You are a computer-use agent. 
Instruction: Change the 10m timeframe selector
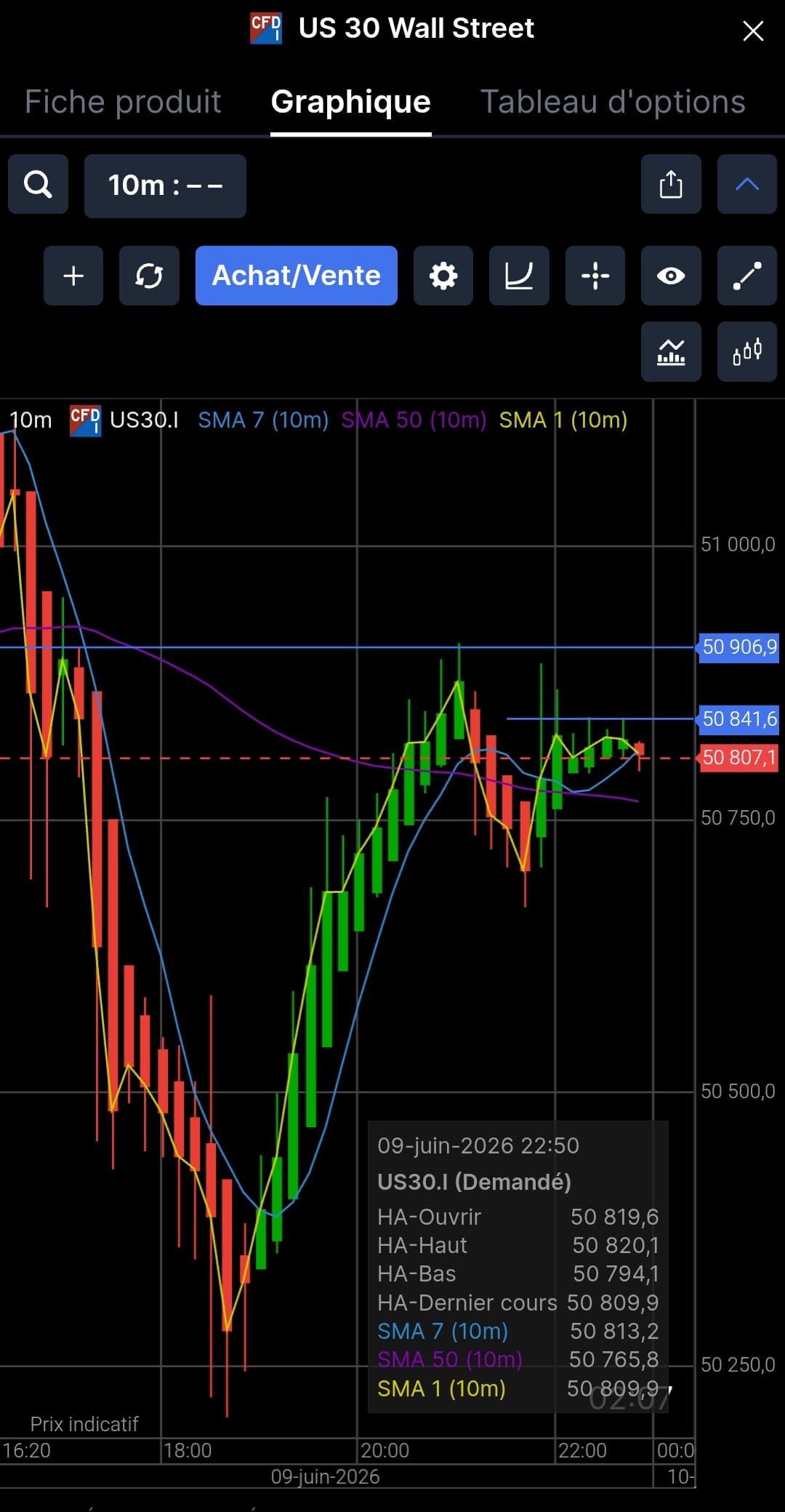(165, 185)
